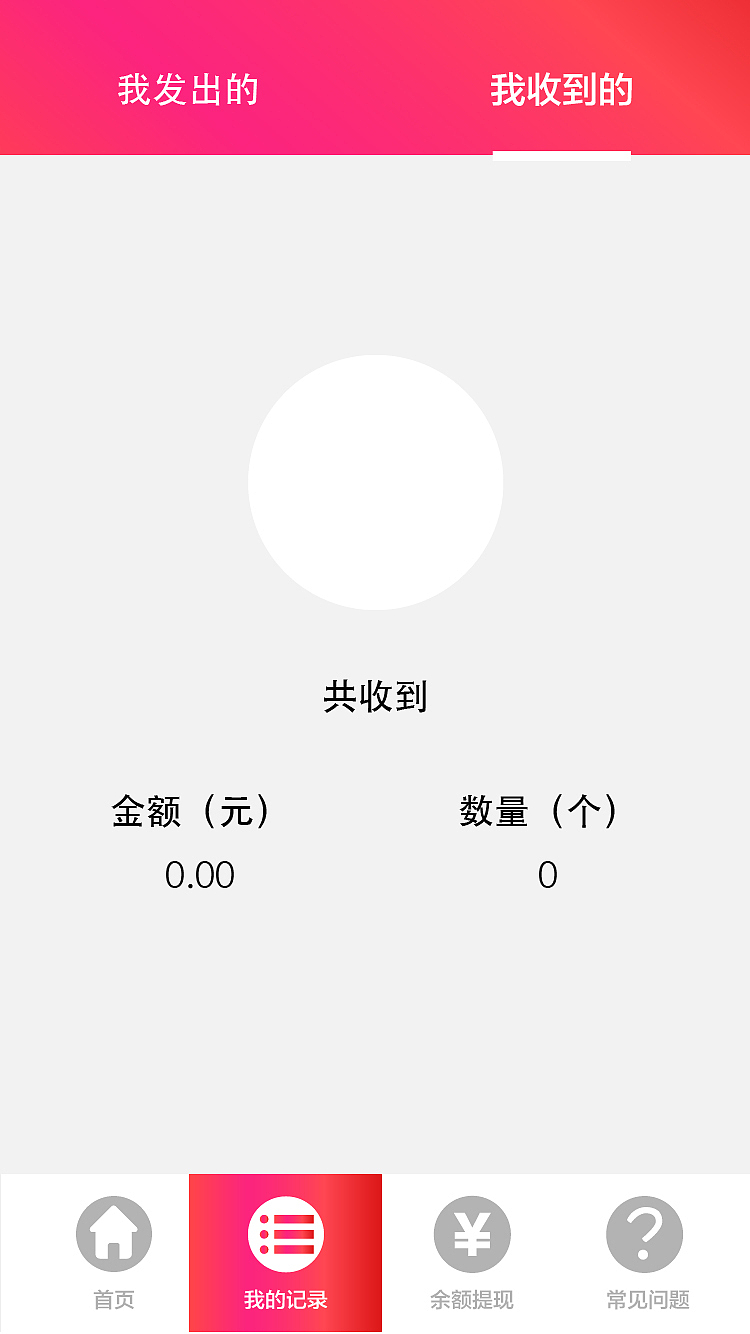Tap the ¥ withdrawal icon for 余额提现
Image resolution: width=750 pixels, height=1334 pixels.
[x=471, y=1233]
